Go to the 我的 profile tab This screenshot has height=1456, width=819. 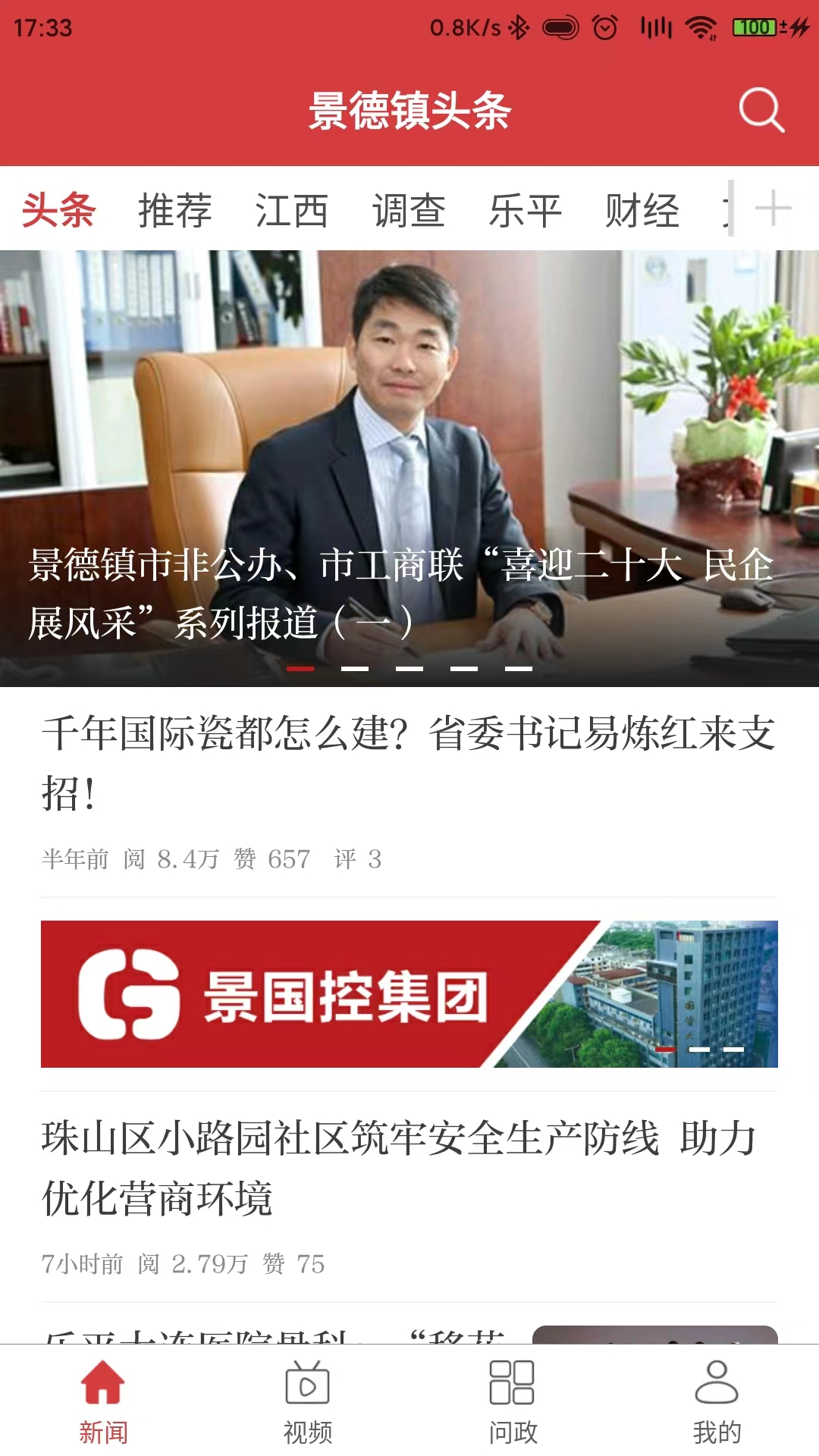[717, 1401]
